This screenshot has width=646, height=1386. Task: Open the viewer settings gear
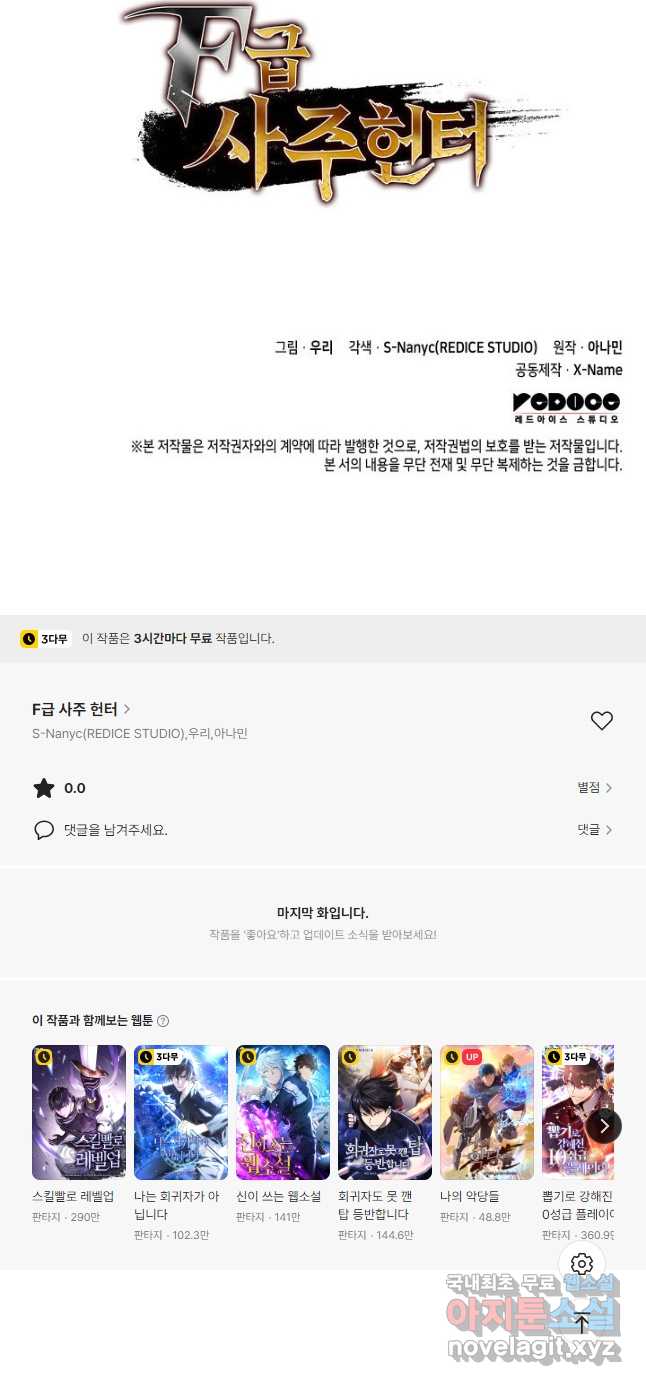coord(582,1264)
